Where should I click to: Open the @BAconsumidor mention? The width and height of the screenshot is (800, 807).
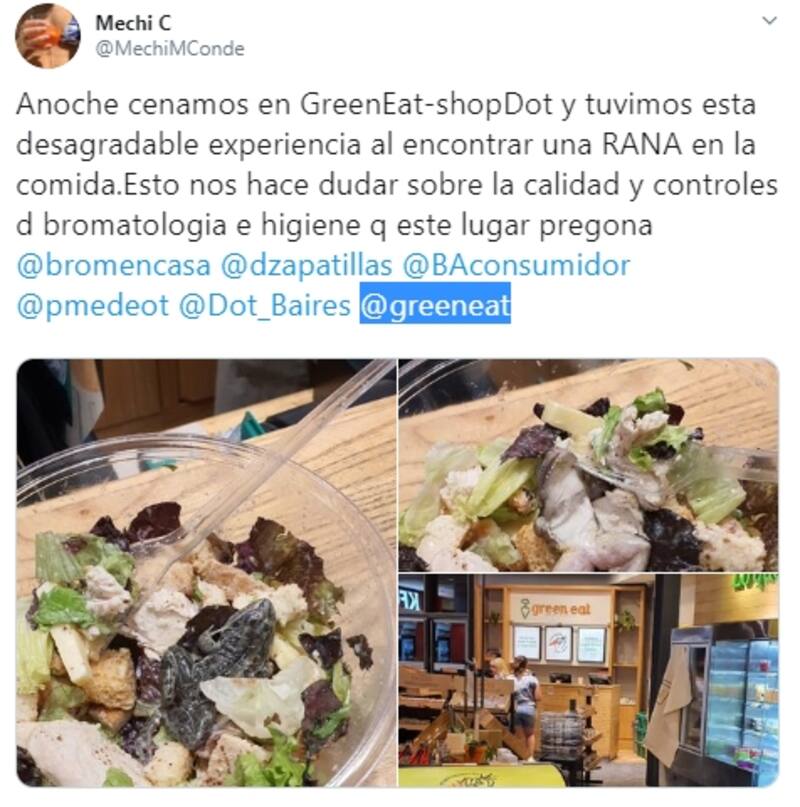tap(516, 266)
